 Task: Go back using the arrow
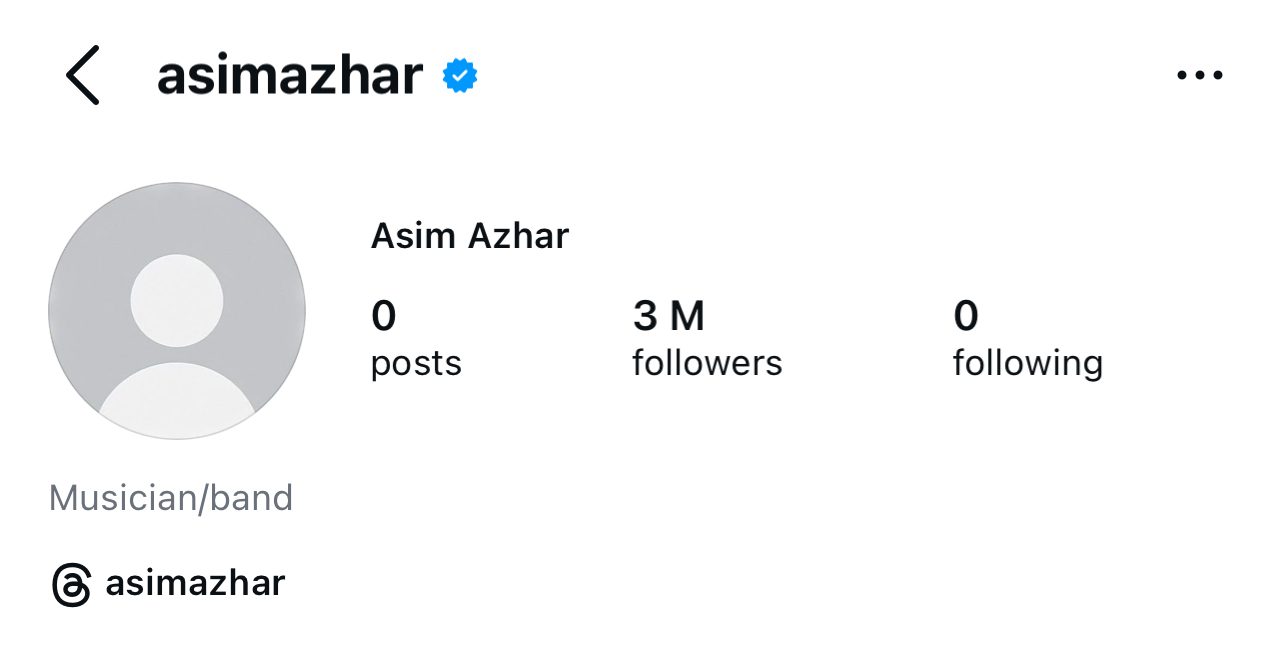[83, 75]
